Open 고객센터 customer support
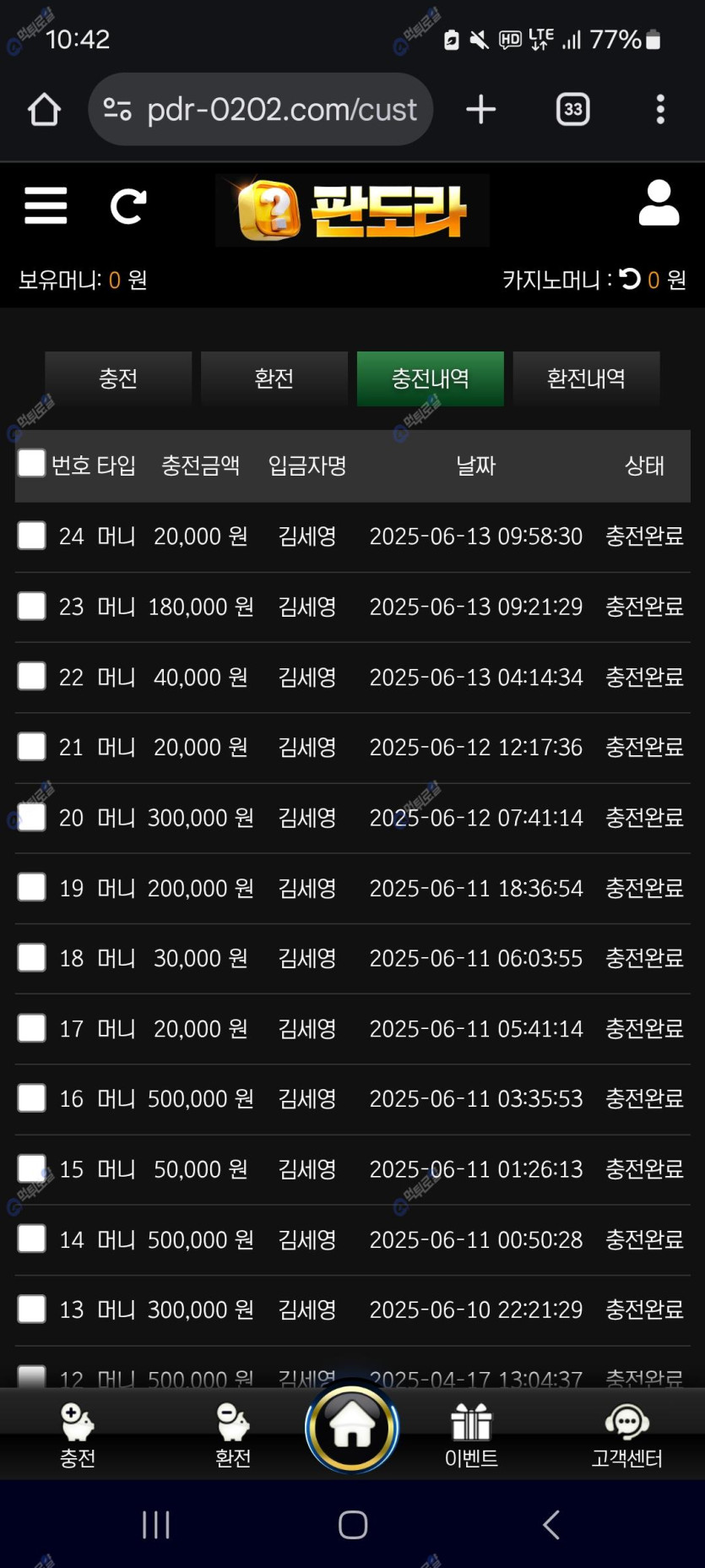 click(626, 1435)
